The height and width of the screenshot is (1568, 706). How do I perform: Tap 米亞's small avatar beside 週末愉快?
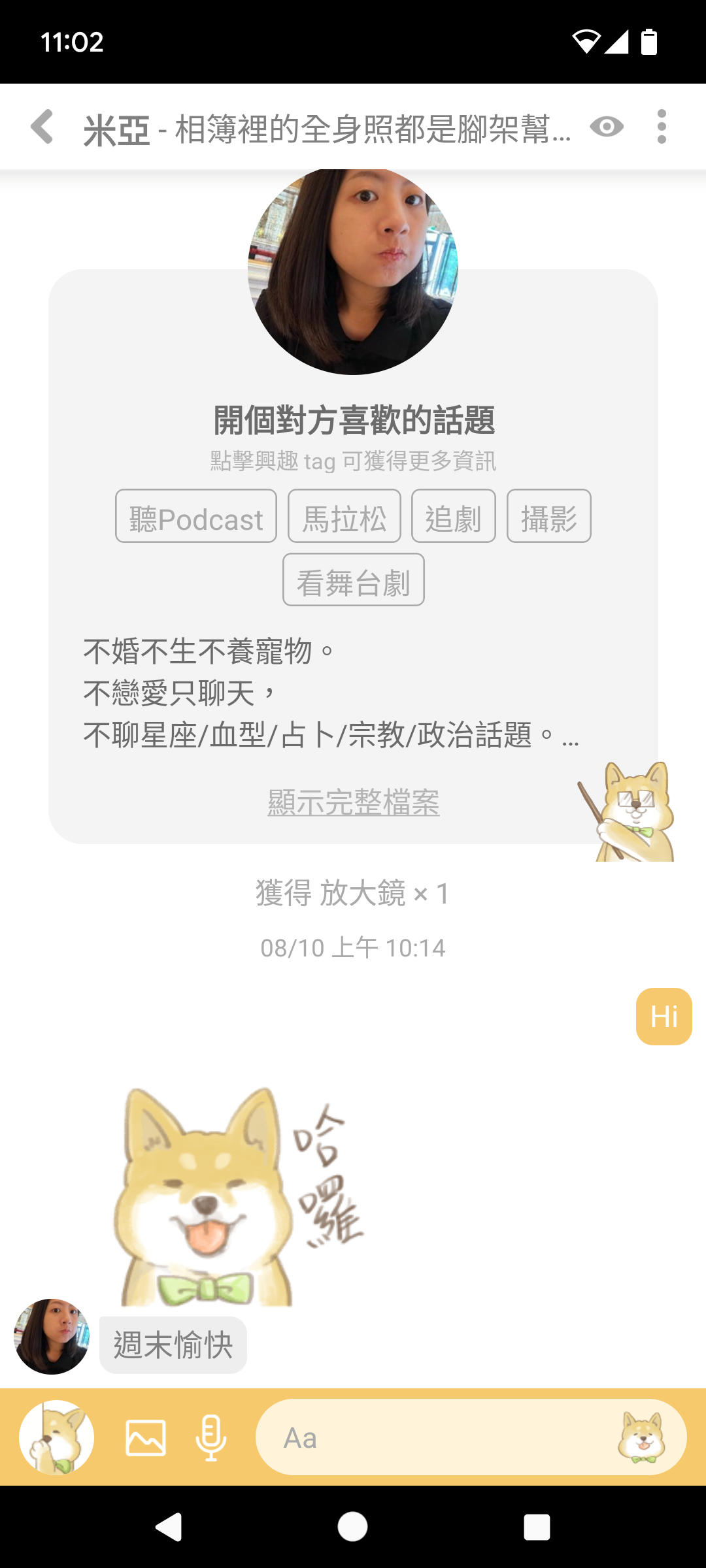pyautogui.click(x=52, y=1337)
